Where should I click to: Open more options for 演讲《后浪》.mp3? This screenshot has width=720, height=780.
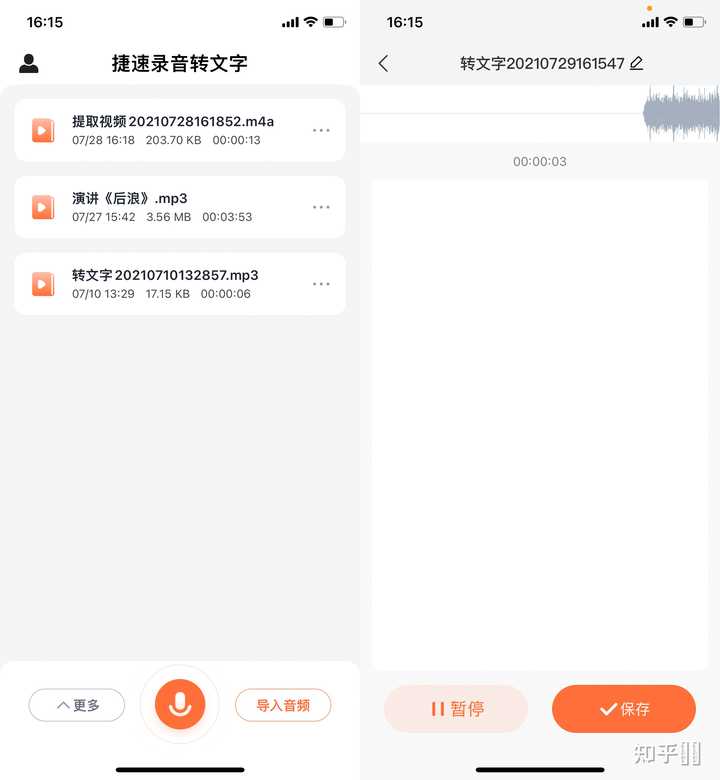click(x=321, y=207)
